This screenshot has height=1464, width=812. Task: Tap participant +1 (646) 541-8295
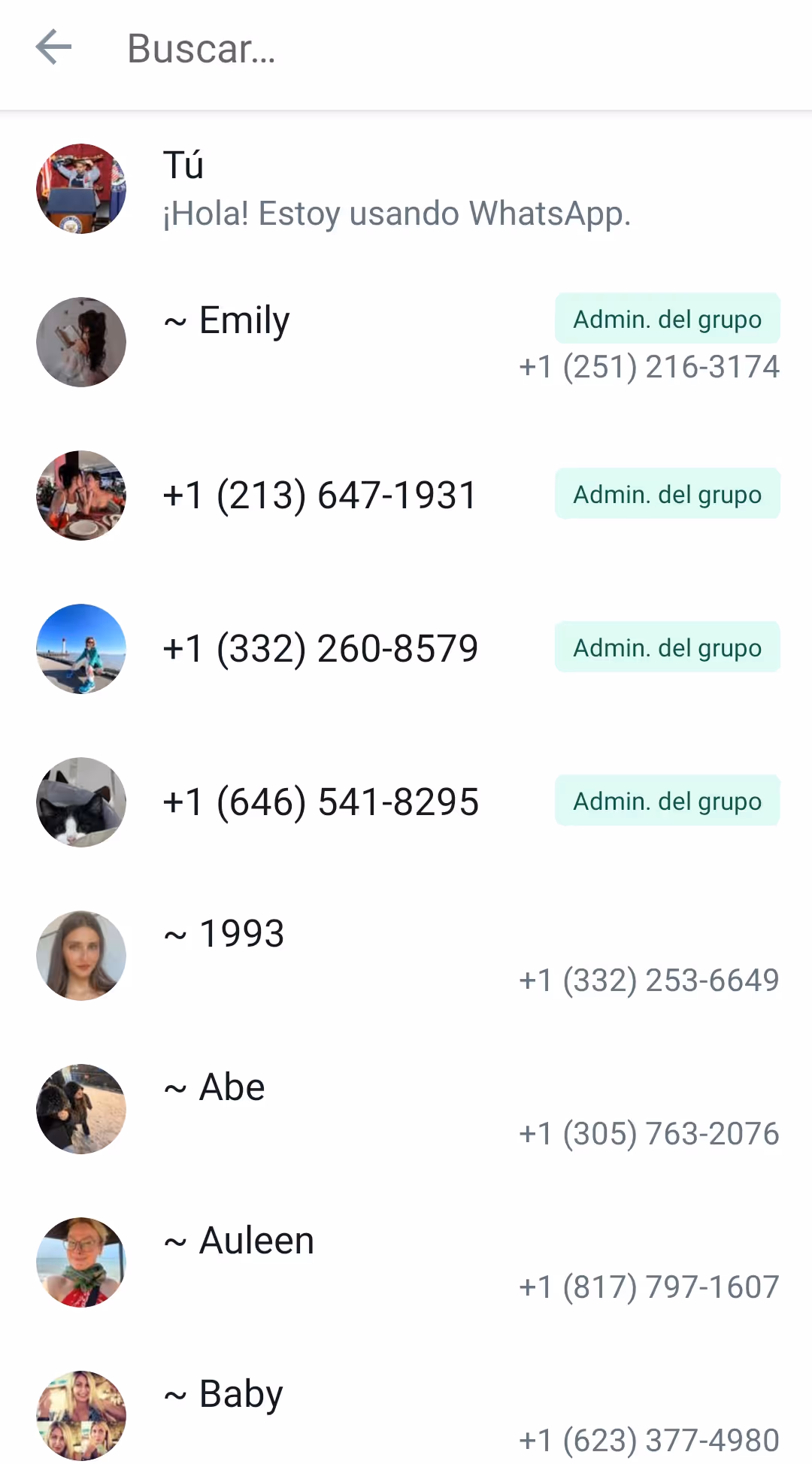coord(406,802)
